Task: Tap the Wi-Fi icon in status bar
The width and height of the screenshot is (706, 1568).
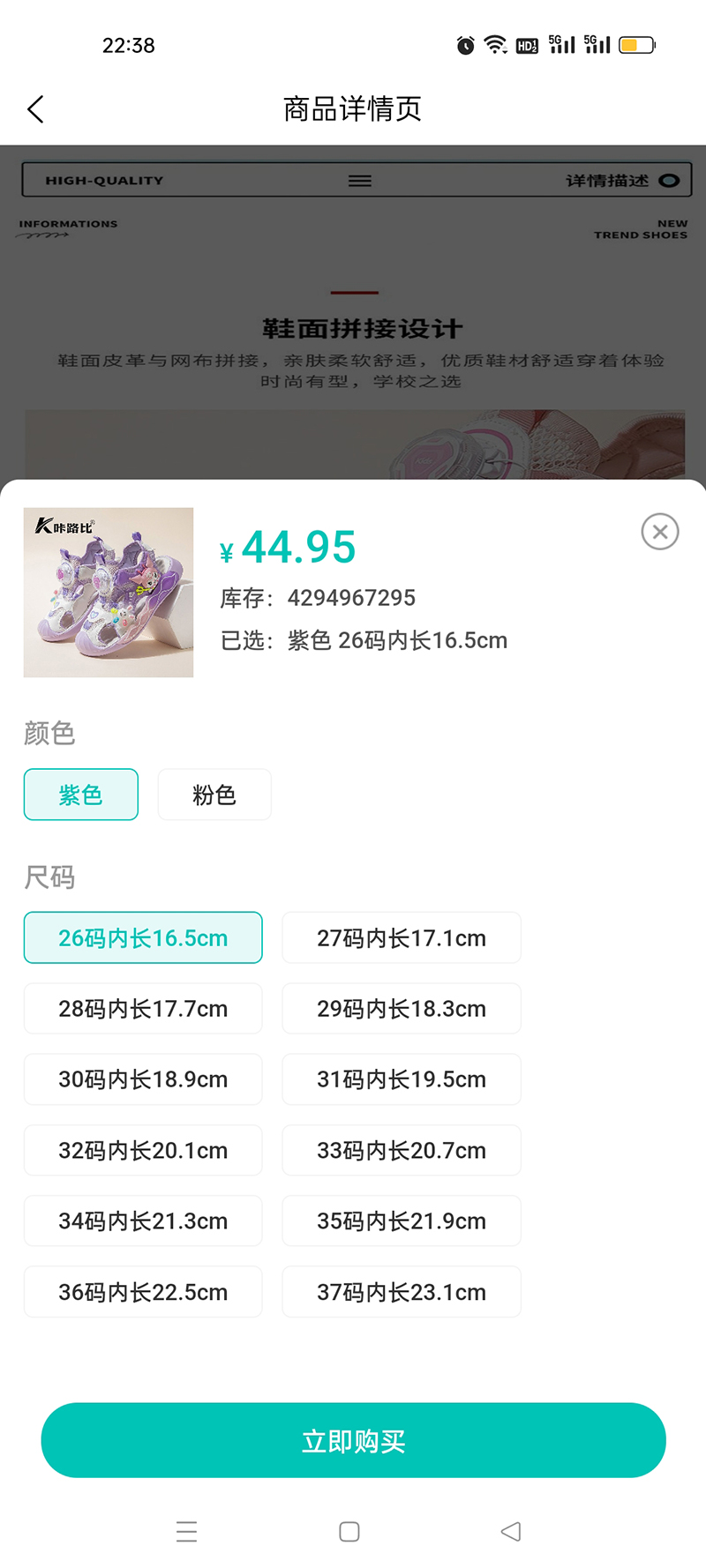Action: (492, 45)
